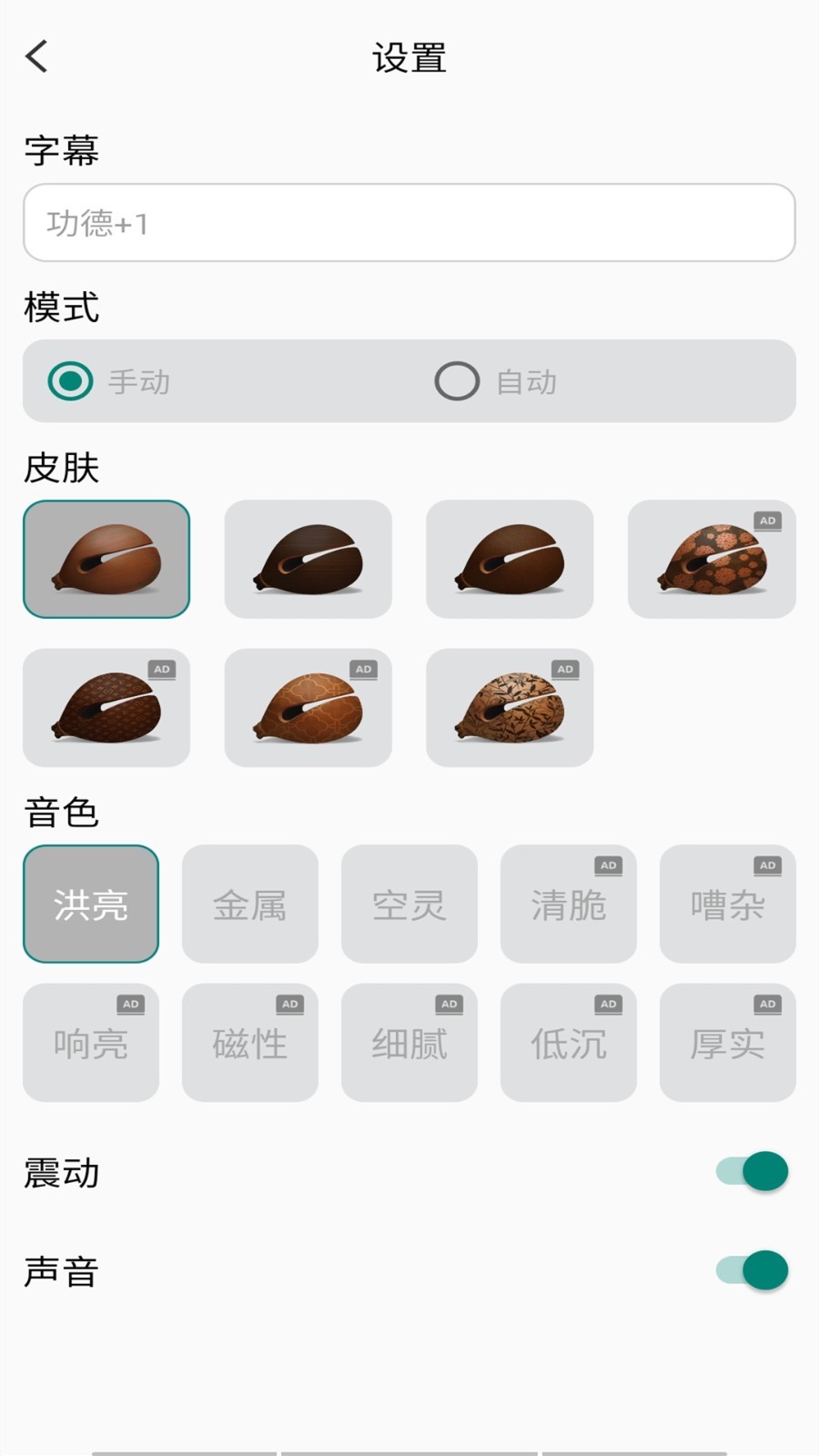Pick the 细腻 tone
The image size is (819, 1456).
[x=409, y=1043]
